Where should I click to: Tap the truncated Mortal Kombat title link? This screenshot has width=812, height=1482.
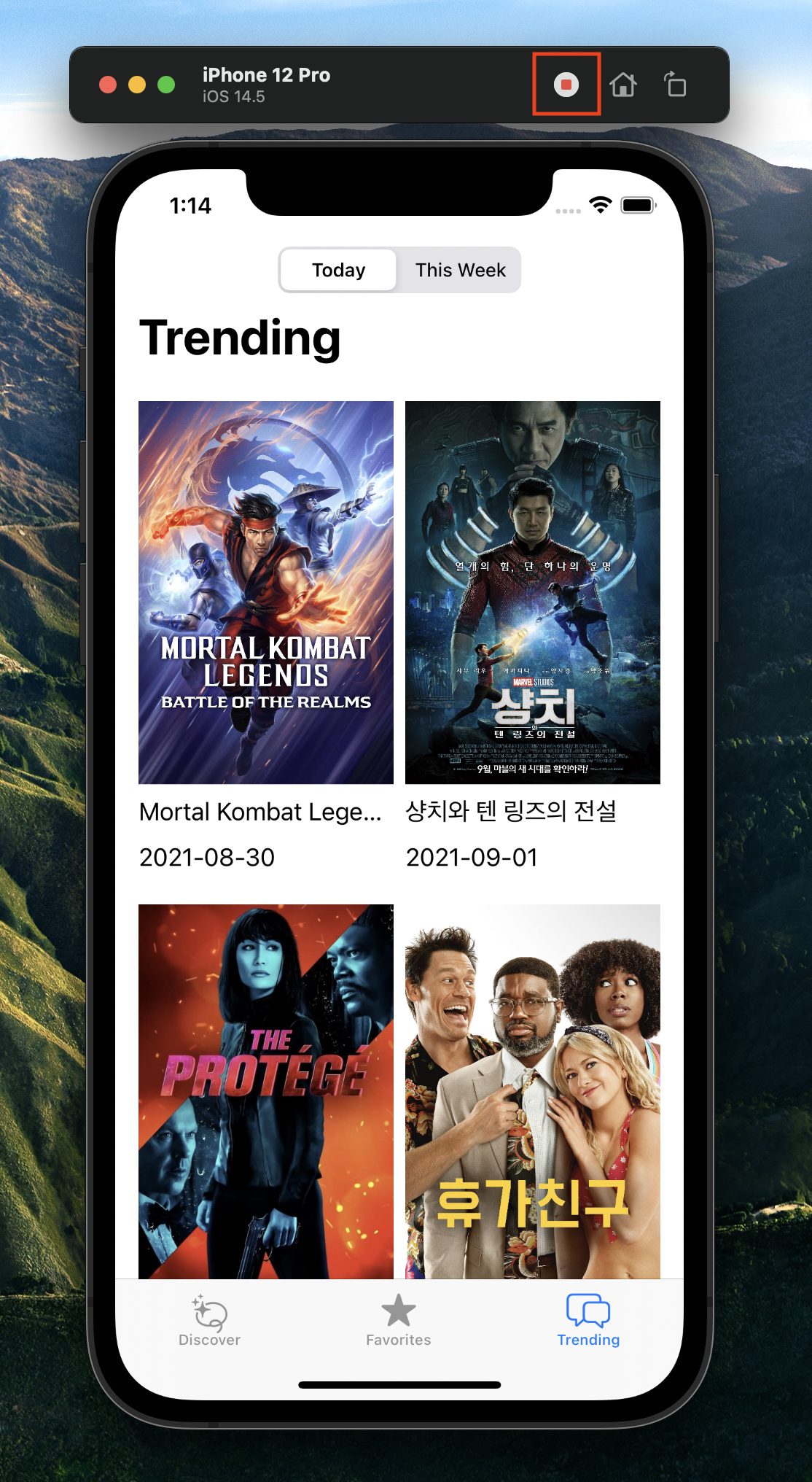click(261, 812)
